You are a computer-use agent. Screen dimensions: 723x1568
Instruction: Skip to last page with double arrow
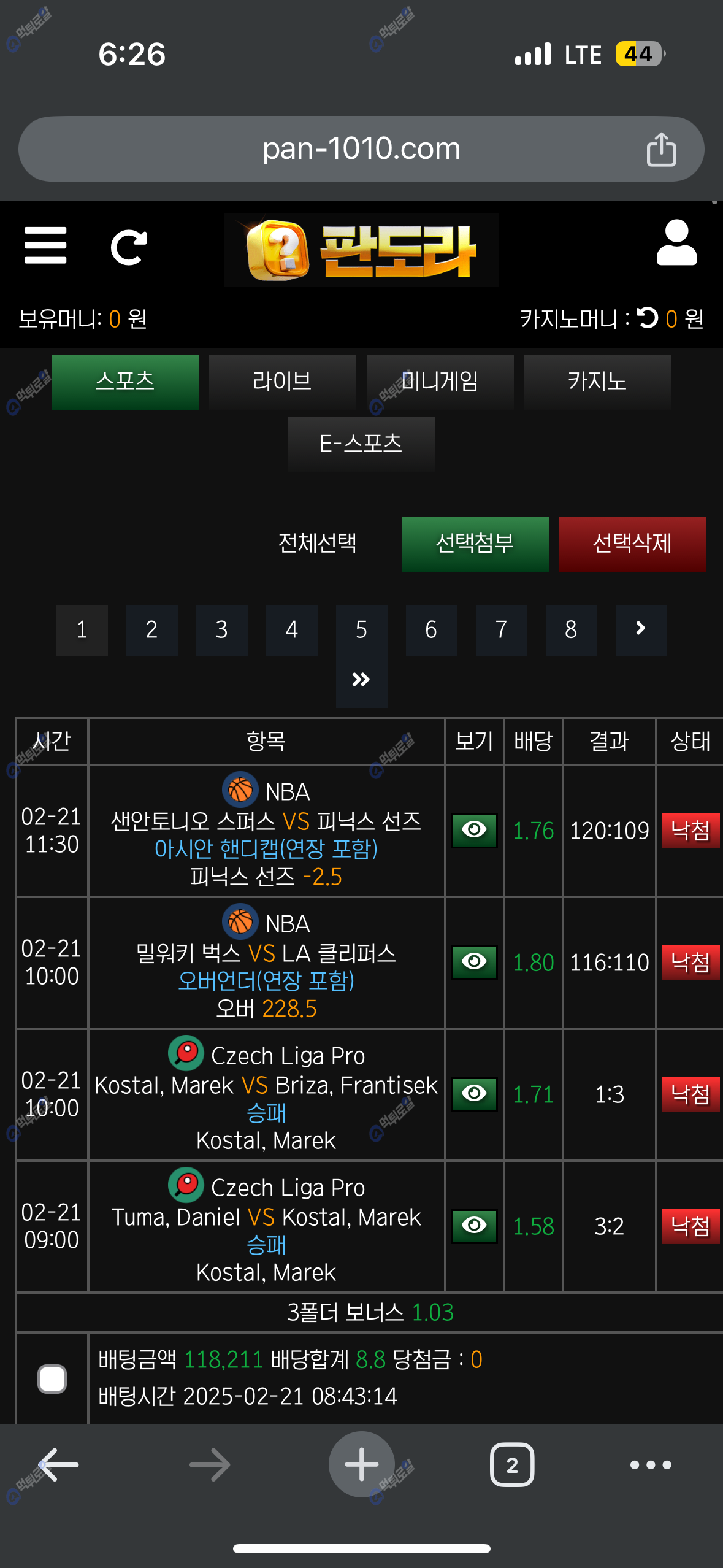(361, 680)
